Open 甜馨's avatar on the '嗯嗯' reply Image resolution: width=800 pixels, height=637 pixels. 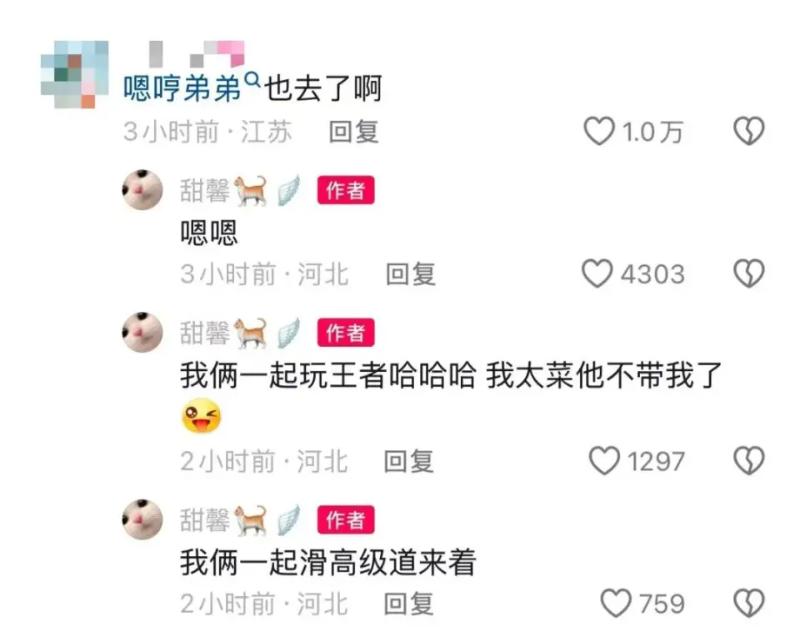click(x=143, y=189)
